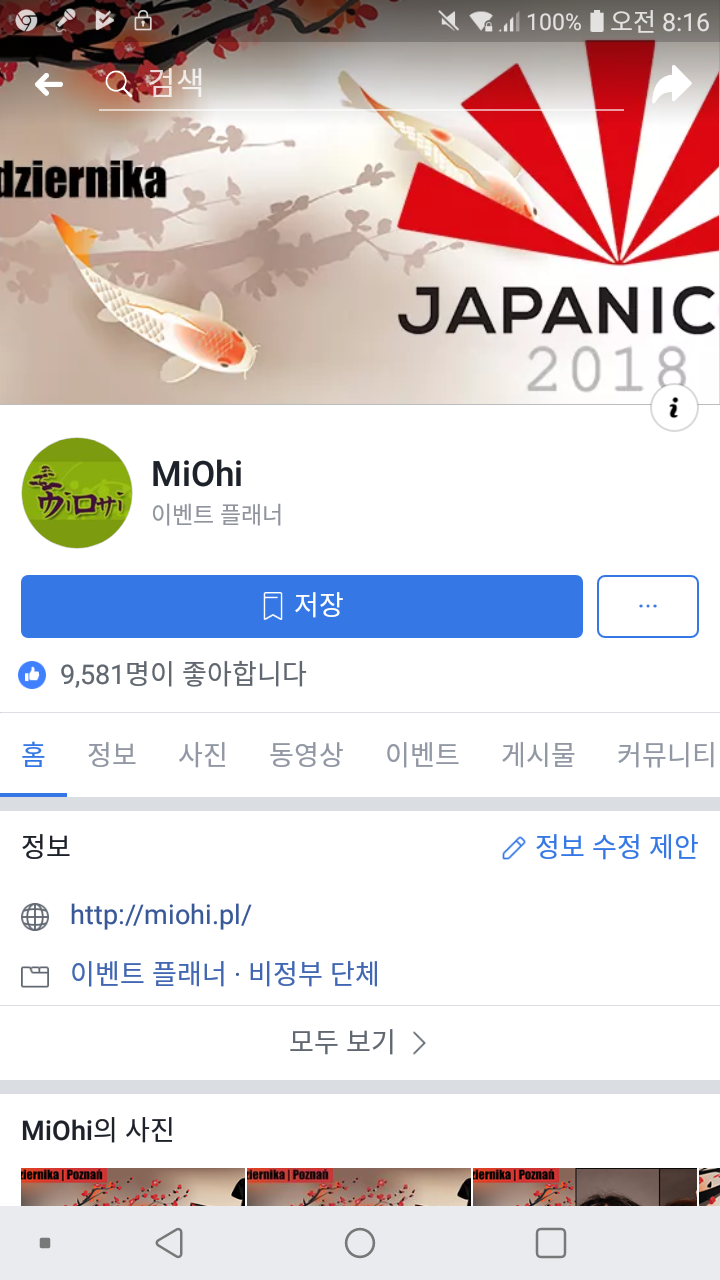Open the recent apps button

(x=551, y=1243)
